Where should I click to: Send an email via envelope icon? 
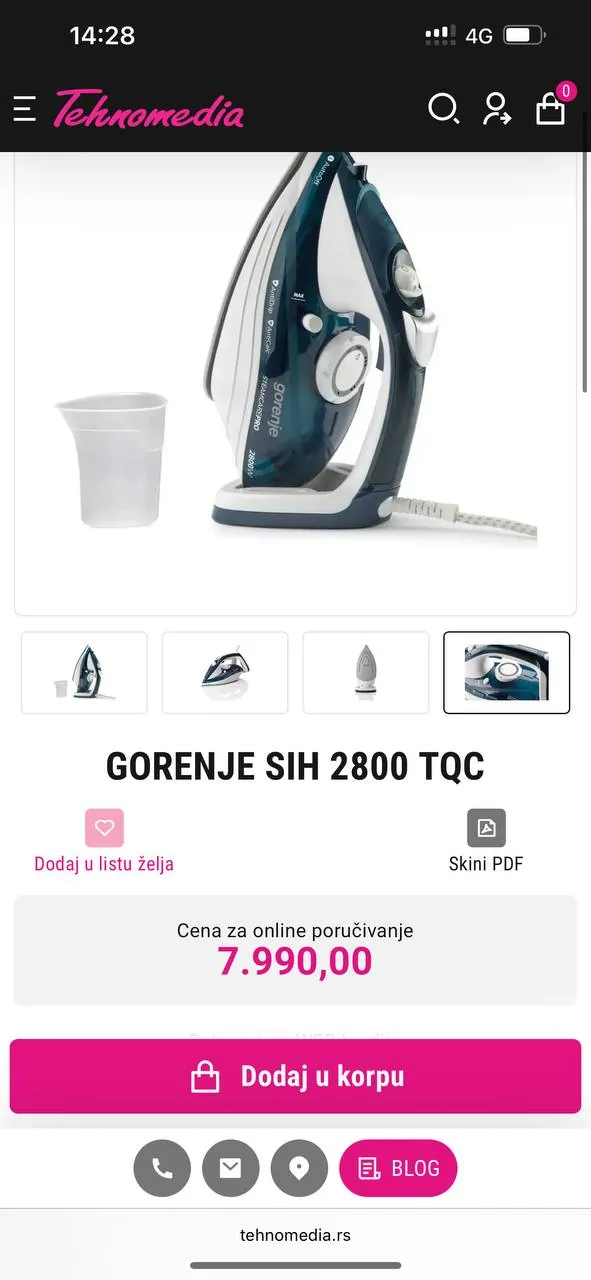click(231, 1168)
